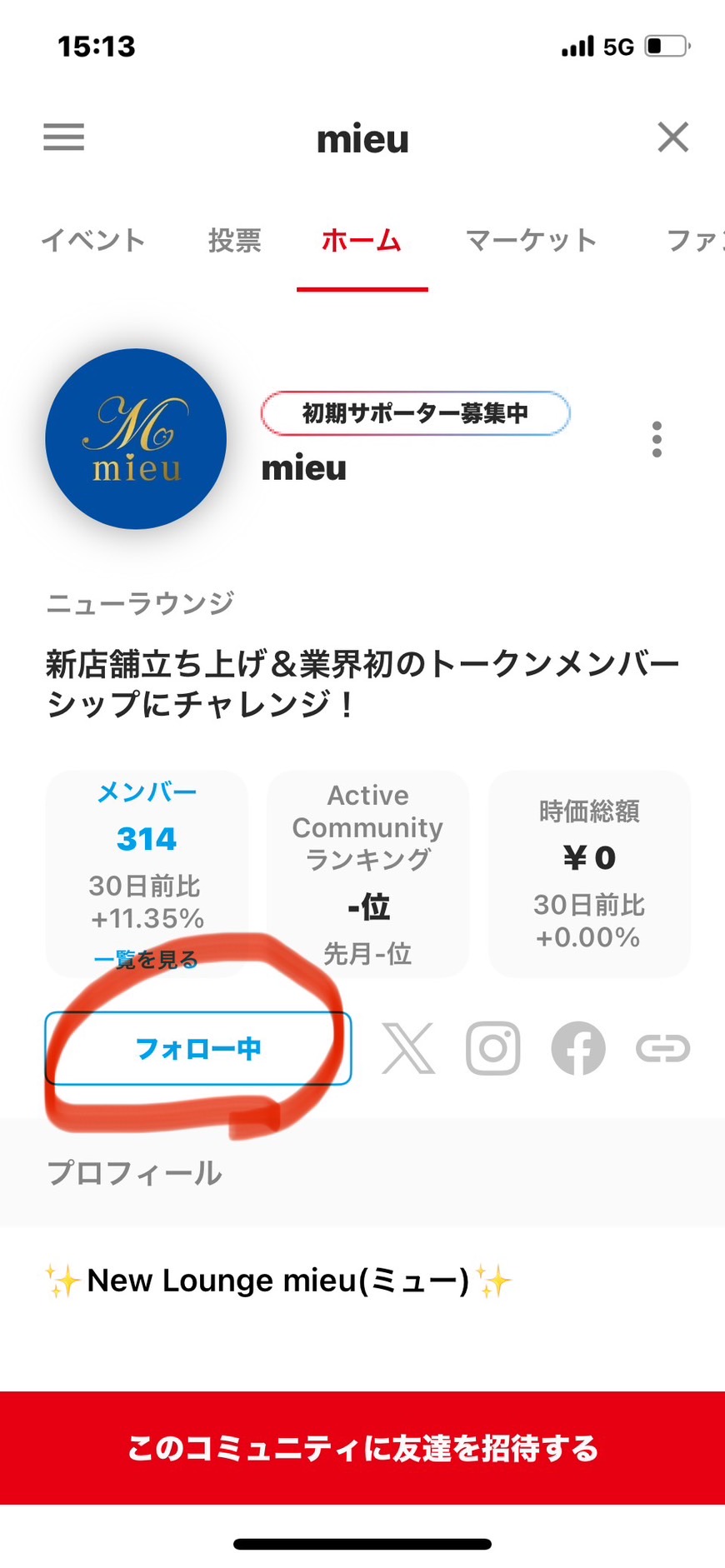725x1568 pixels.
Task: Open mieu's Facebook page icon
Action: tap(578, 1048)
